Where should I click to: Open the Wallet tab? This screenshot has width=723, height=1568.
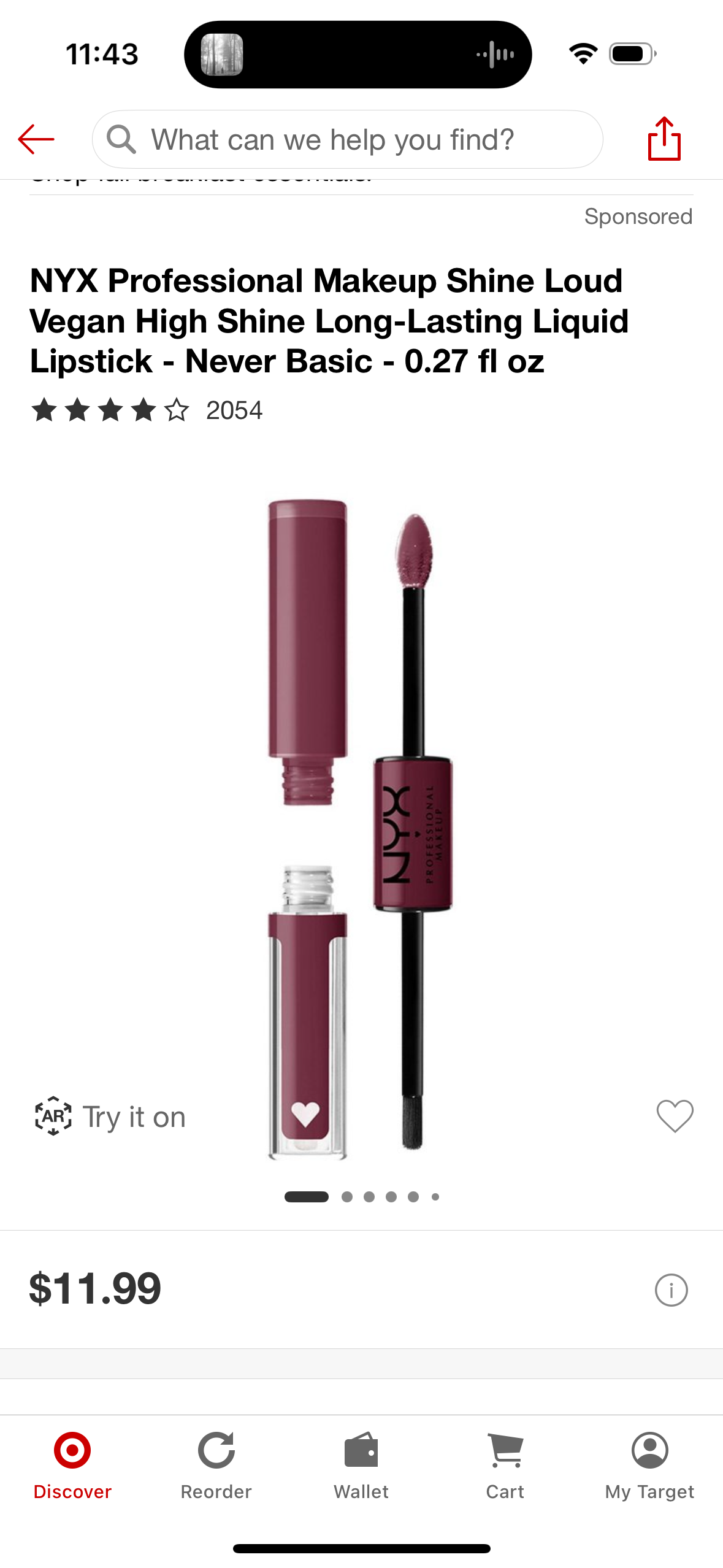(x=361, y=1466)
